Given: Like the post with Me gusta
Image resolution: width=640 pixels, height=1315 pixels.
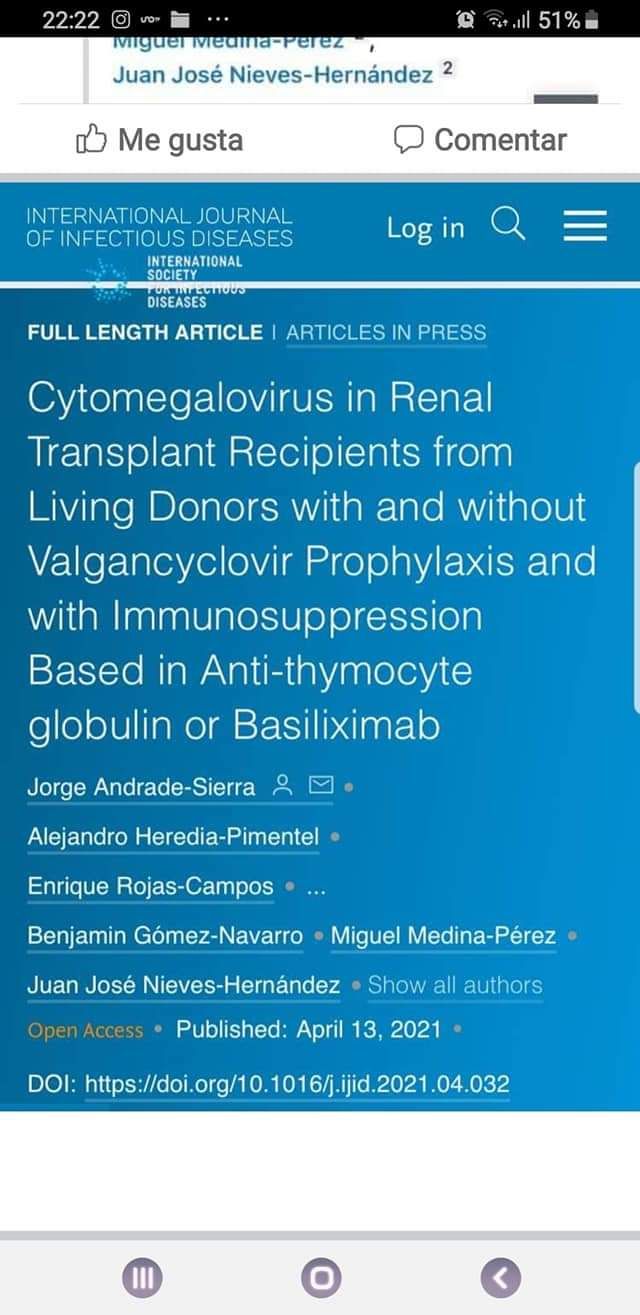Looking at the screenshot, I should pos(160,140).
